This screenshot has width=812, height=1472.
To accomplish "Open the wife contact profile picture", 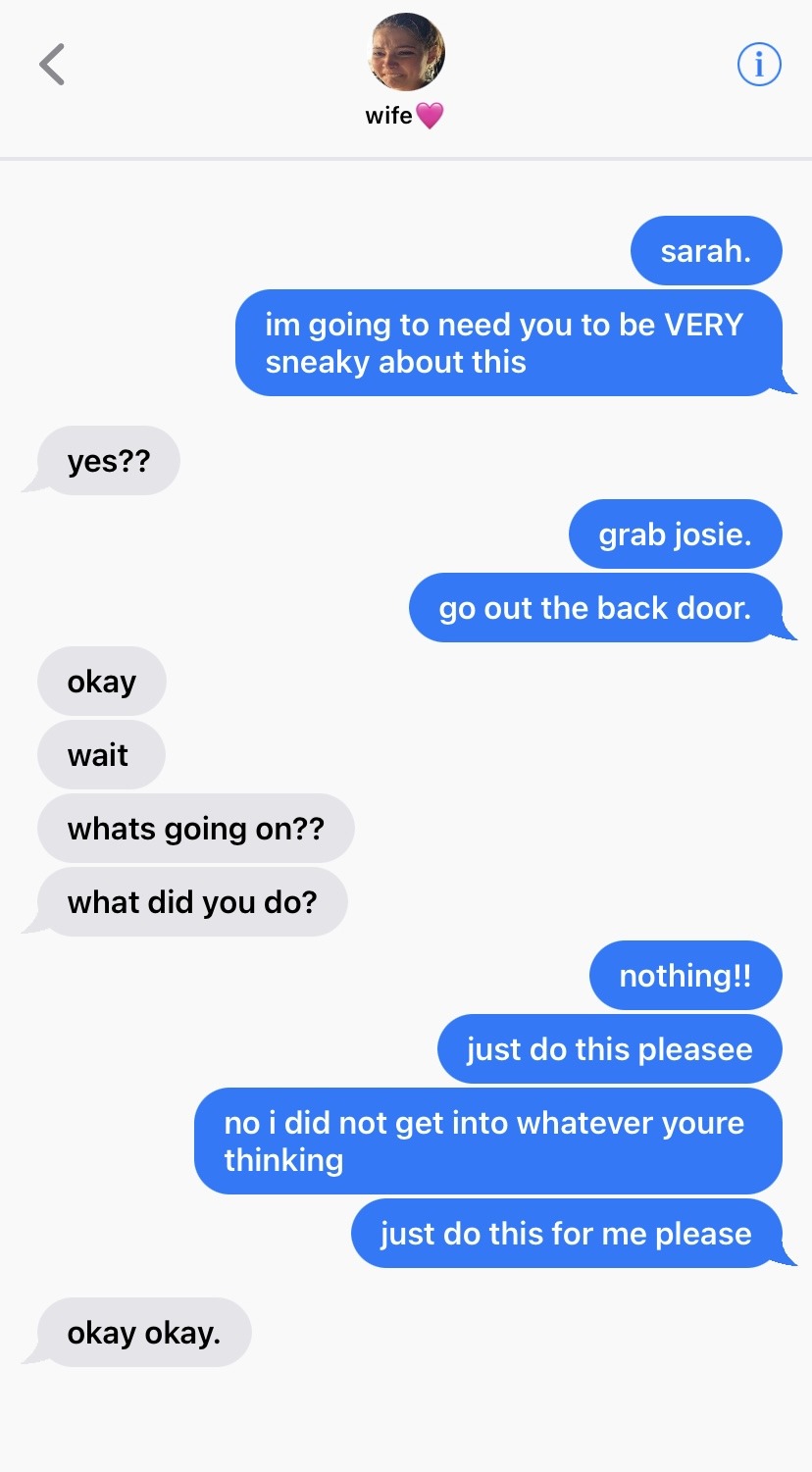I will [406, 54].
